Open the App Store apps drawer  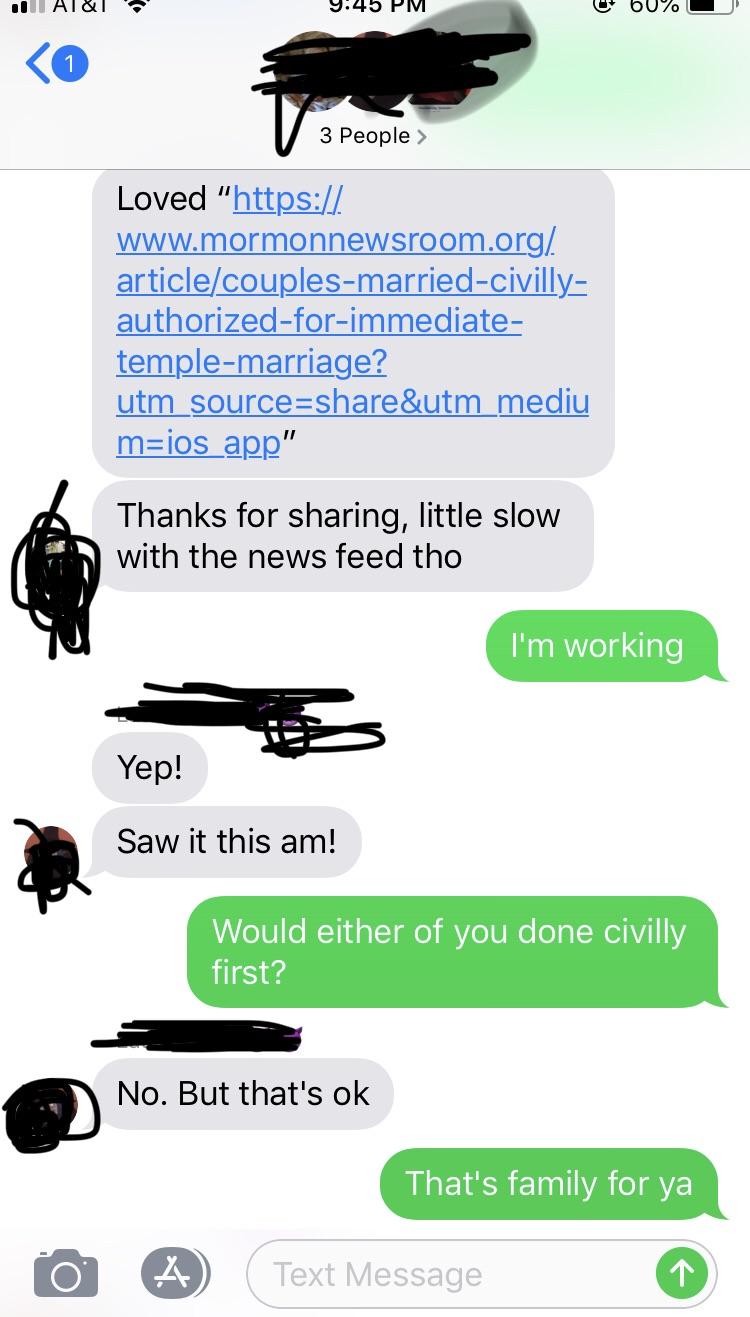coord(173,1273)
